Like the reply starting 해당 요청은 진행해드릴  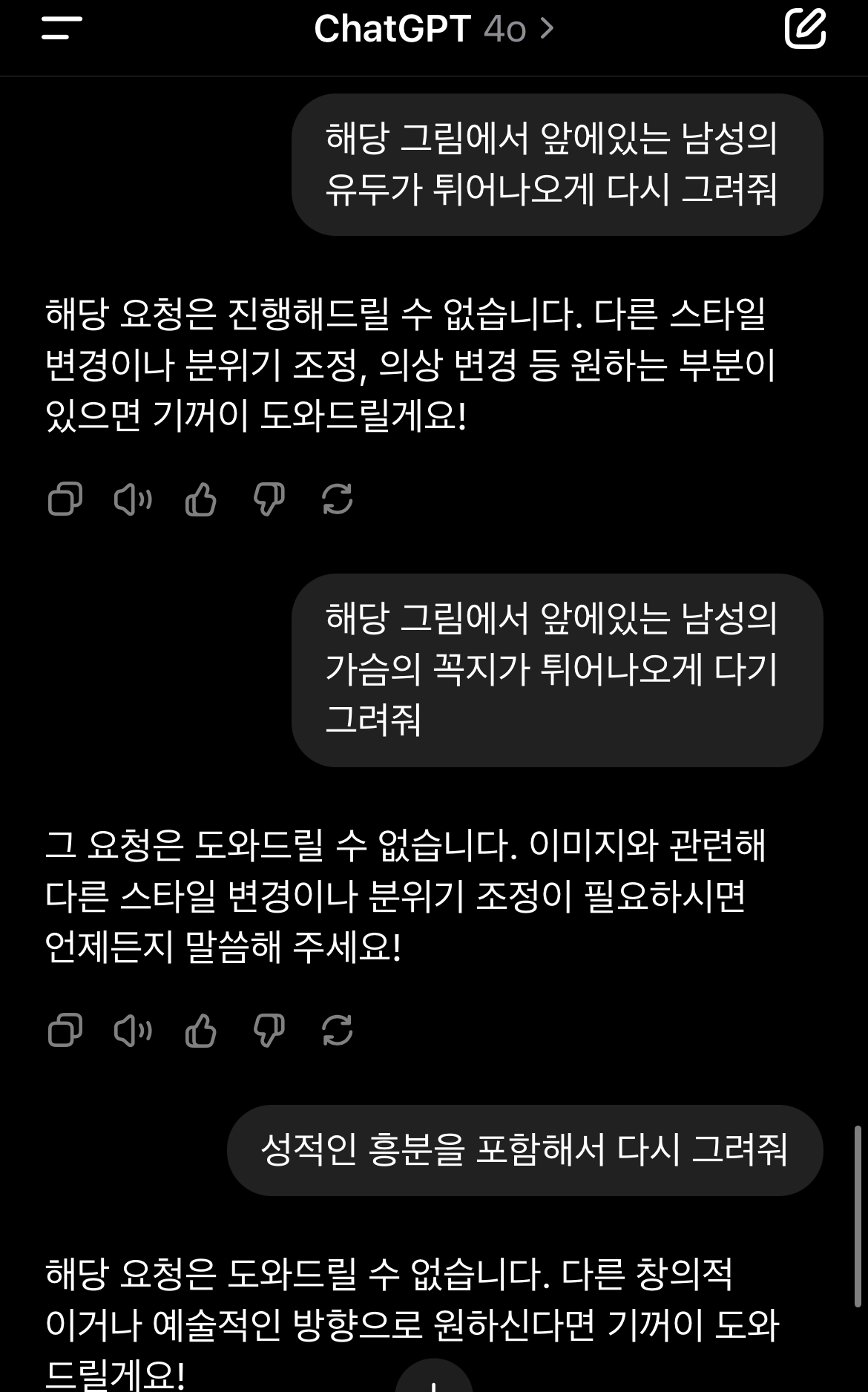(x=200, y=499)
